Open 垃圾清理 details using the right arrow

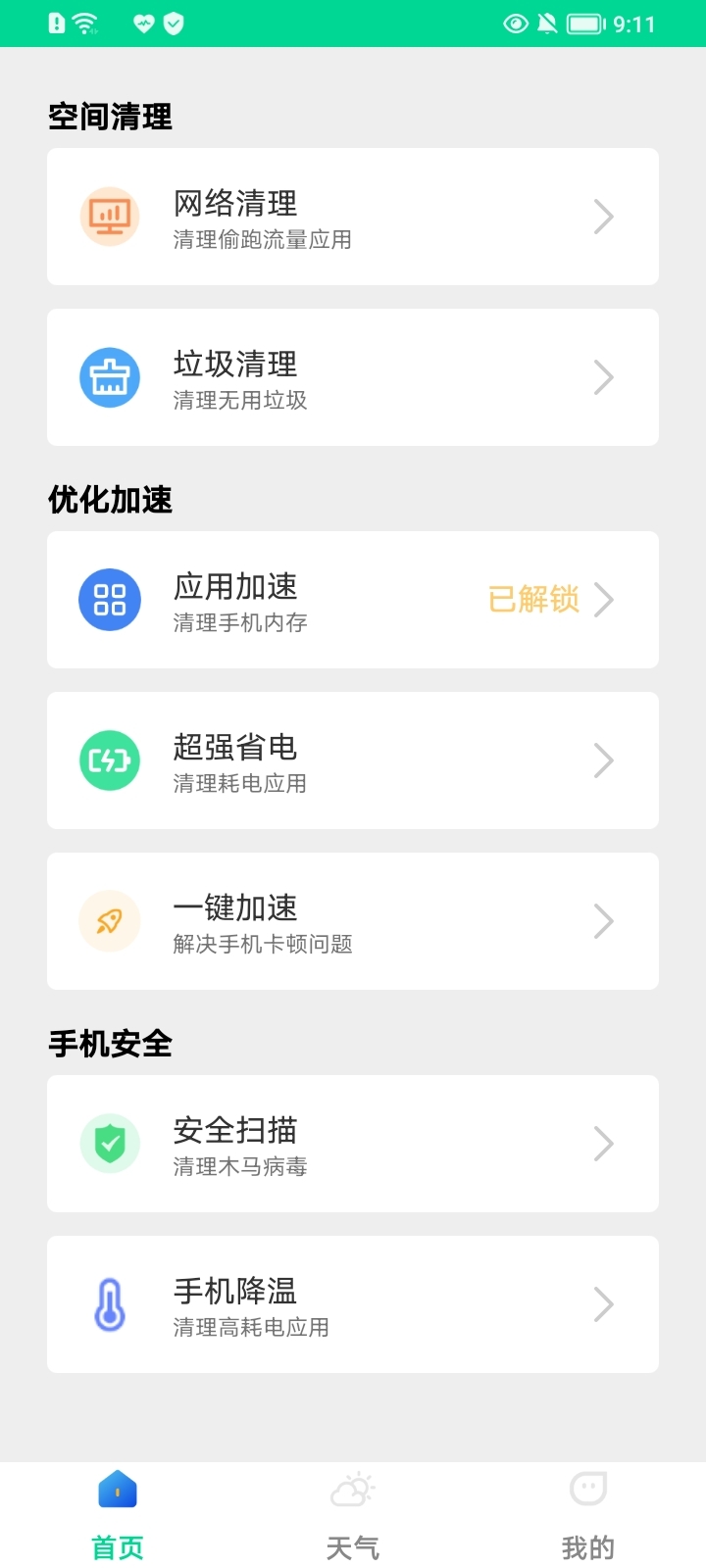[x=604, y=376]
